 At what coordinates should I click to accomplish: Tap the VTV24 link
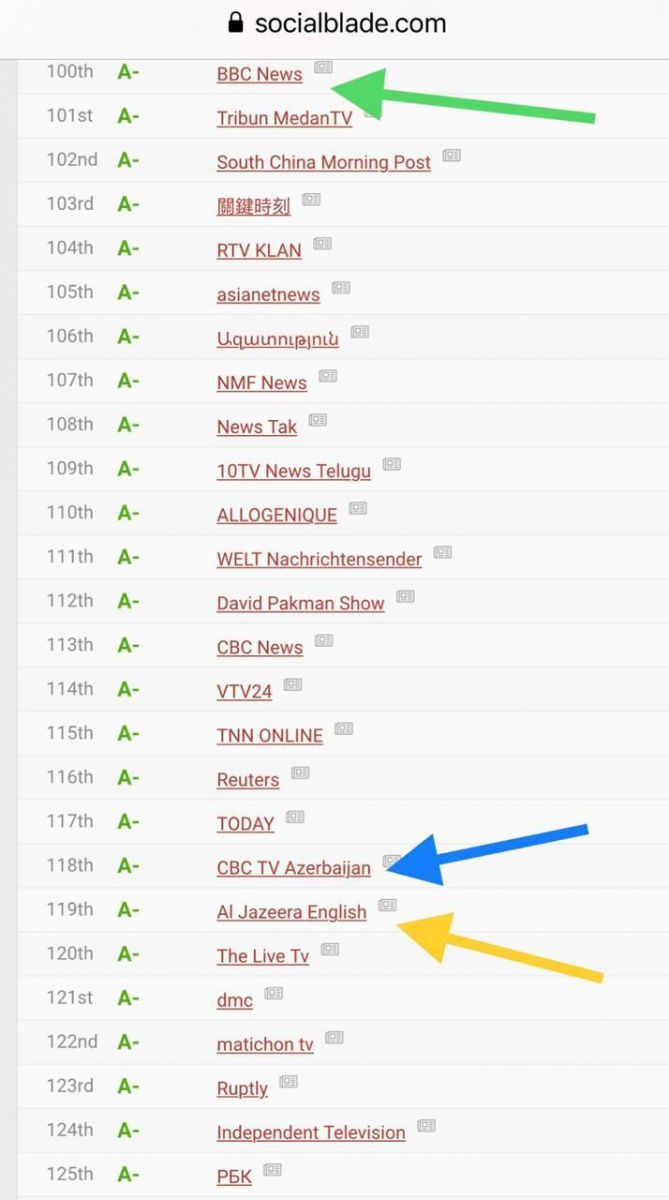[244, 691]
